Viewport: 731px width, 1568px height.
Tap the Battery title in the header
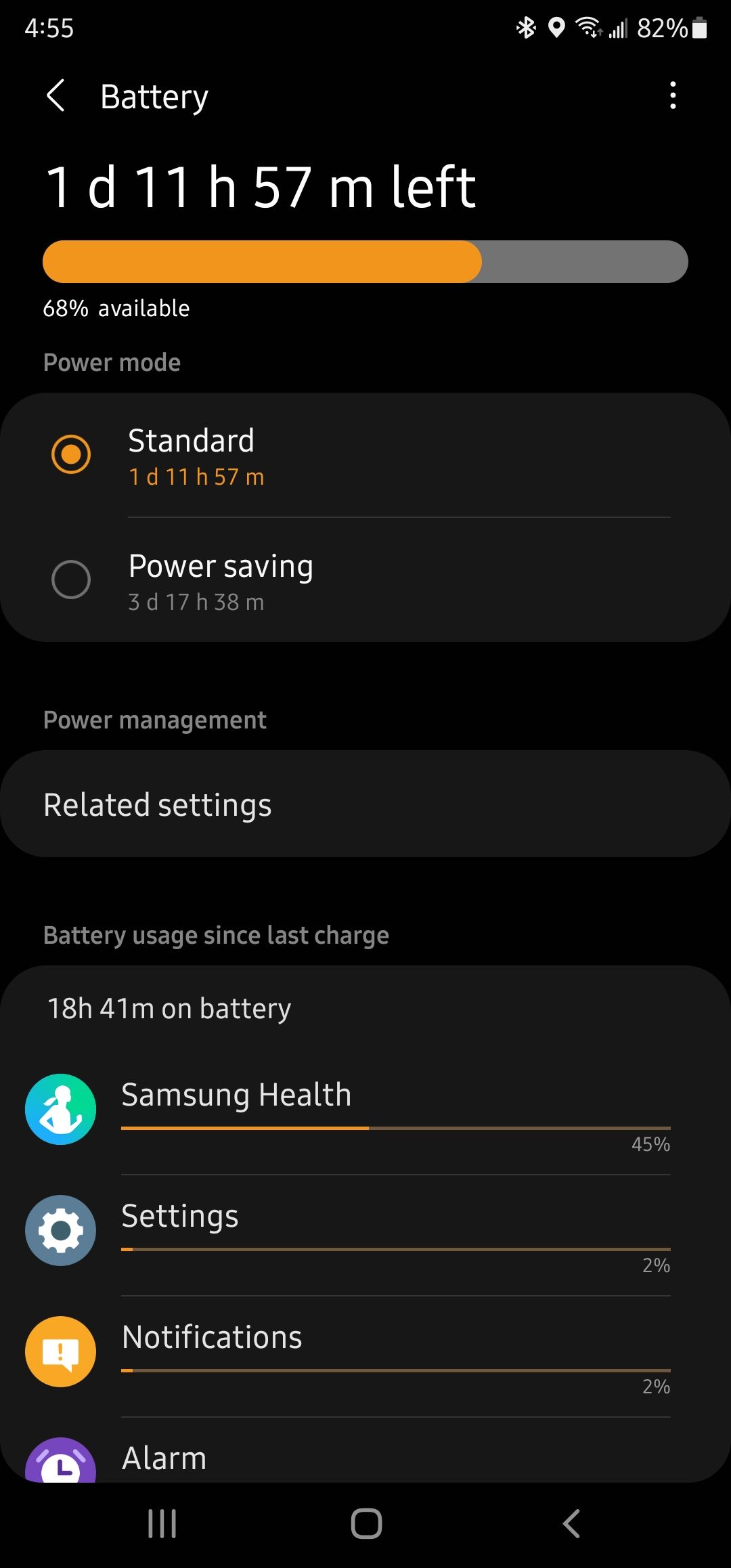click(x=154, y=95)
